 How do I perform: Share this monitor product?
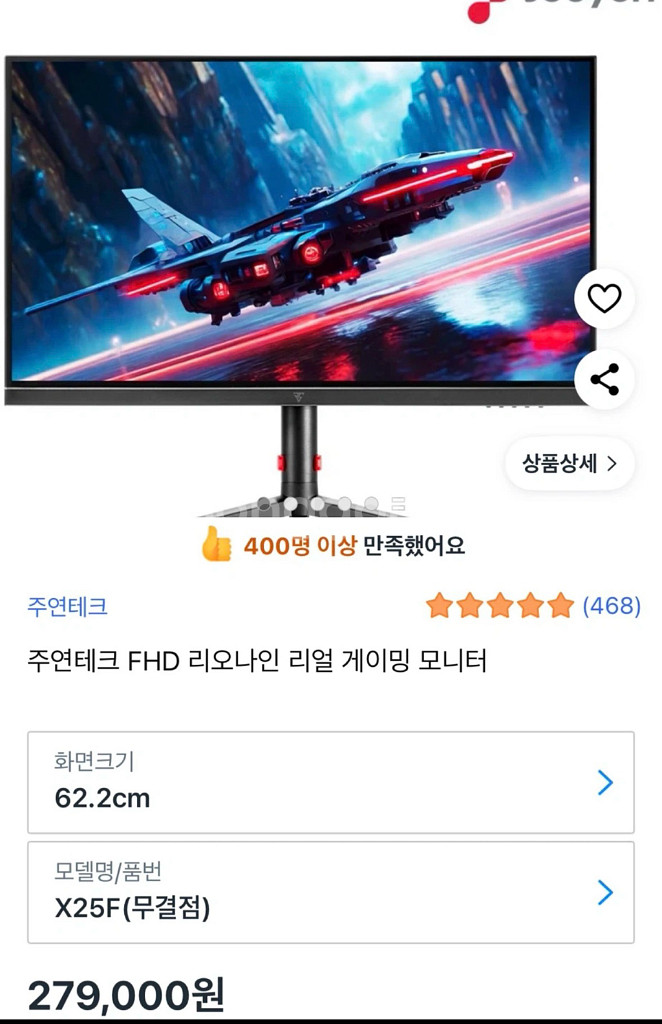point(604,380)
